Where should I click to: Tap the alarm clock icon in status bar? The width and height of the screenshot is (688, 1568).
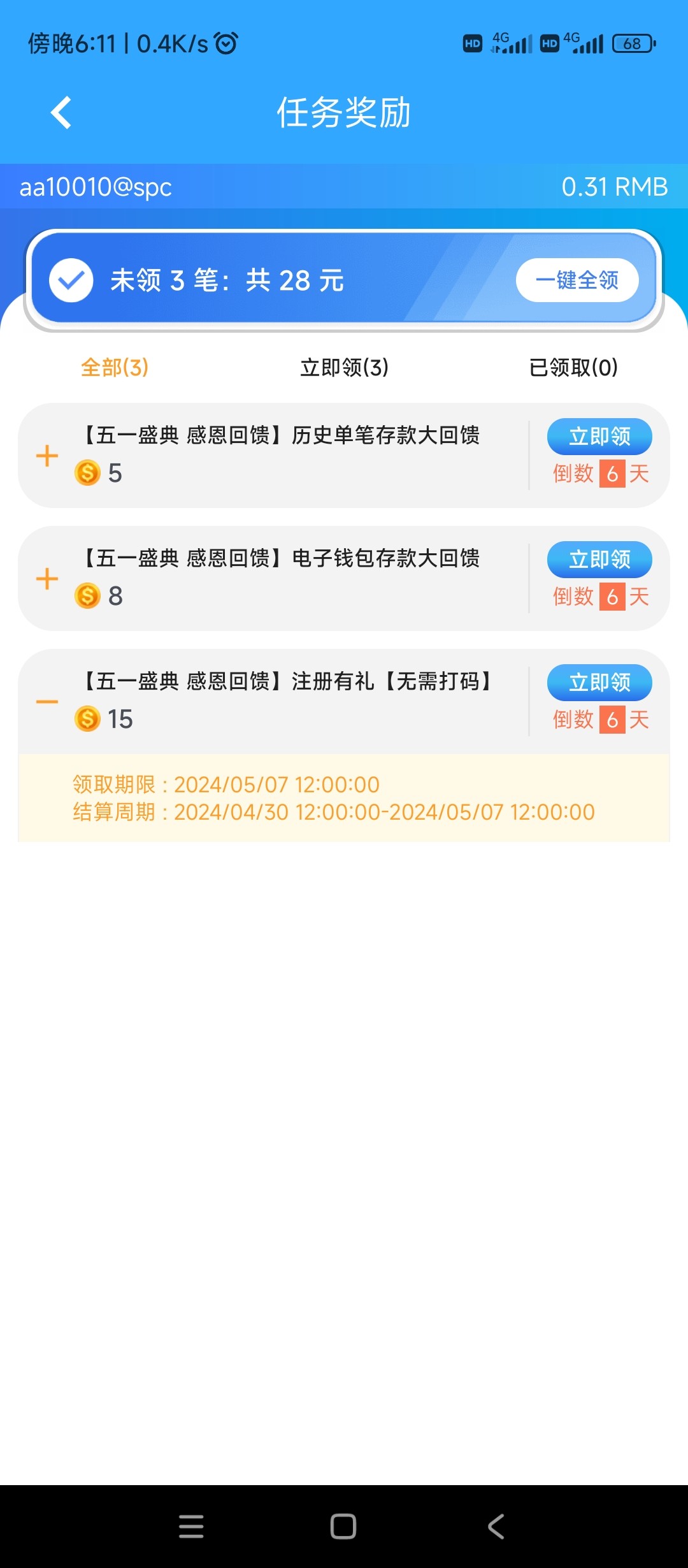click(226, 44)
